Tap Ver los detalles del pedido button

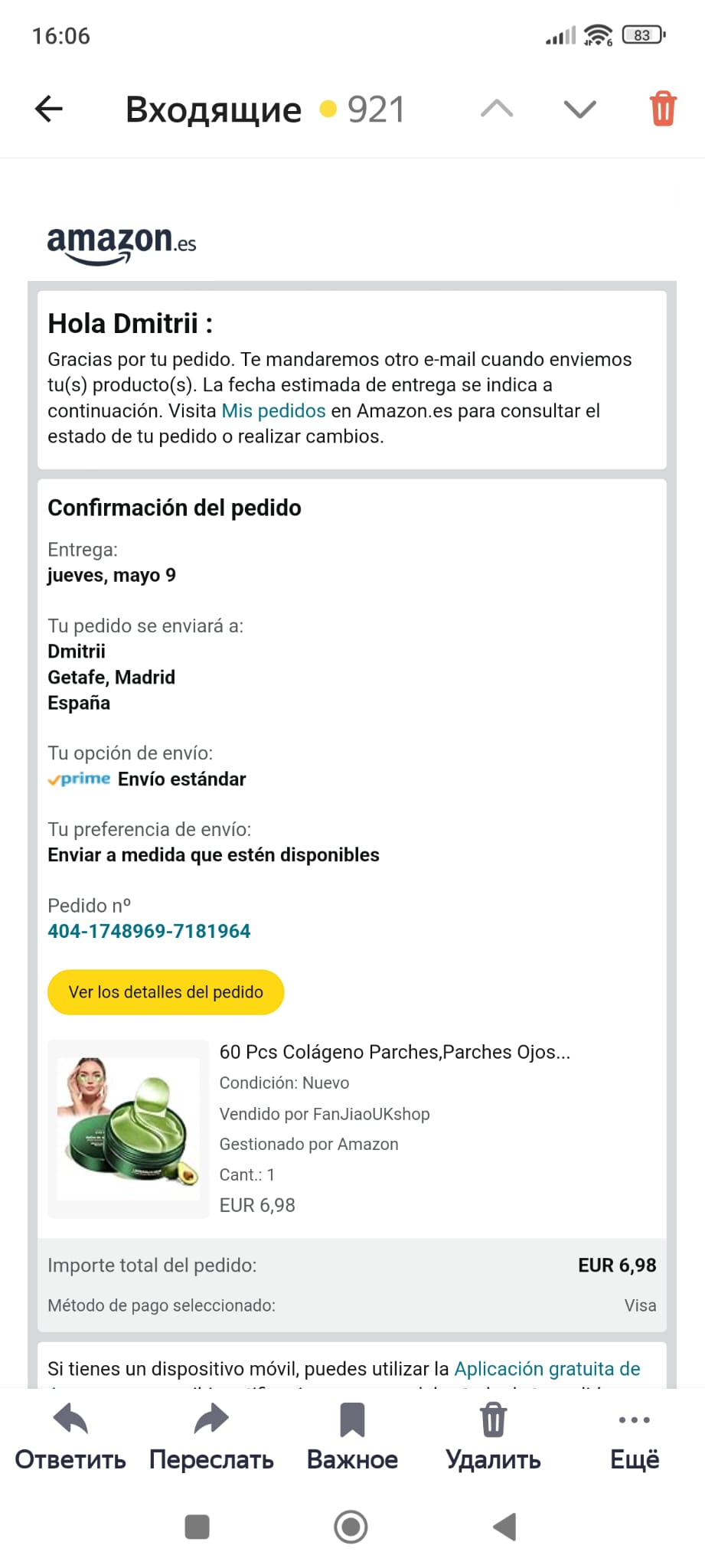click(x=166, y=992)
